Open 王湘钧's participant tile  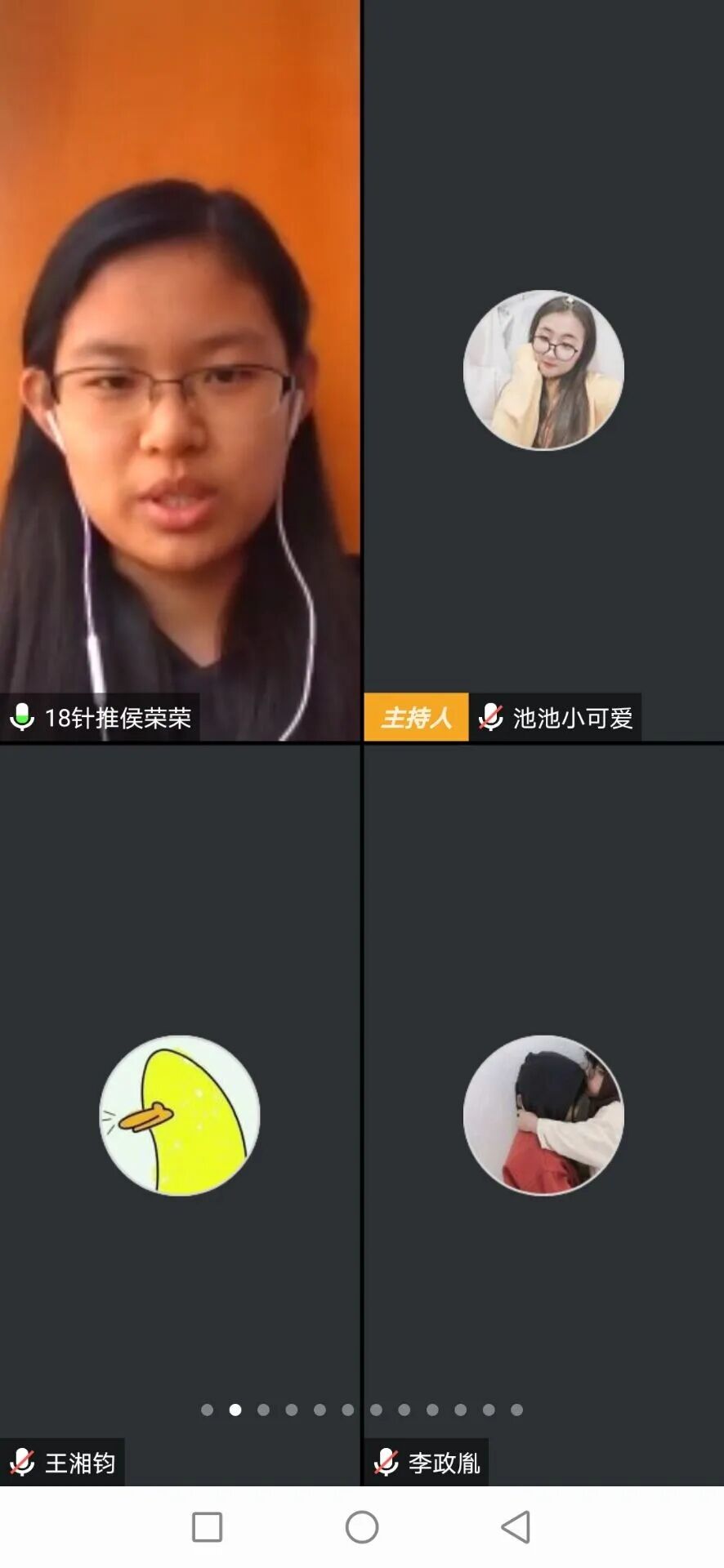[x=180, y=1115]
